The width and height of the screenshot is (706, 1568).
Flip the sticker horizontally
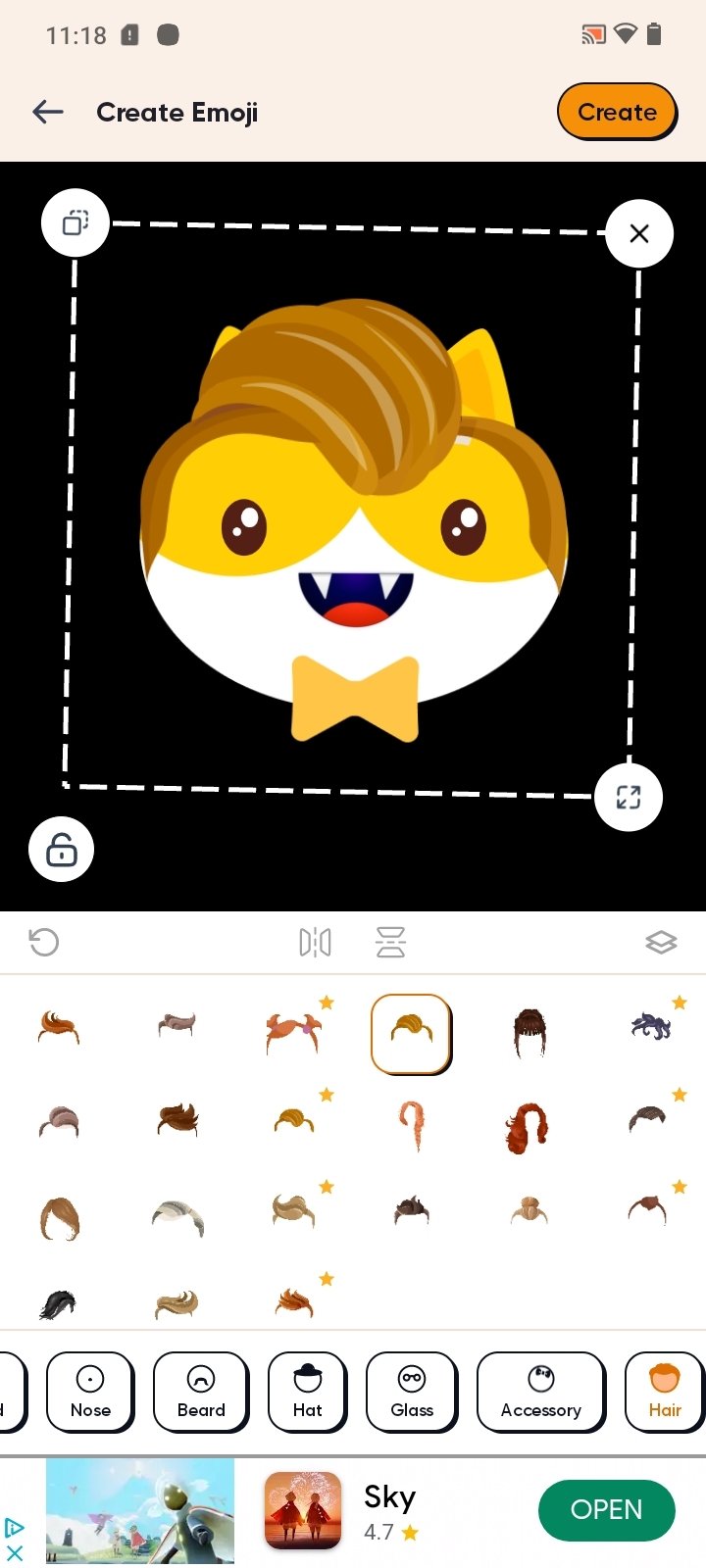[315, 943]
